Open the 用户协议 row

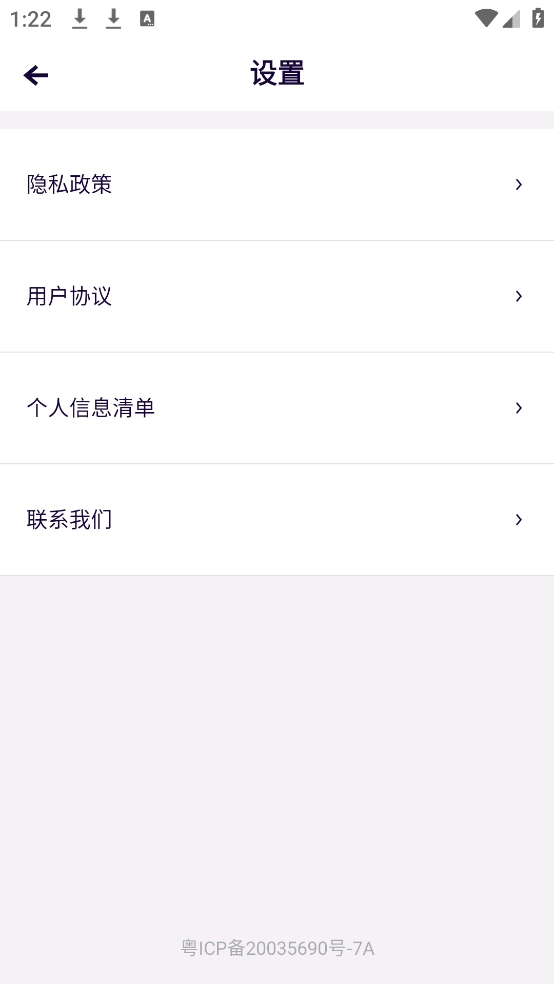(x=277, y=296)
